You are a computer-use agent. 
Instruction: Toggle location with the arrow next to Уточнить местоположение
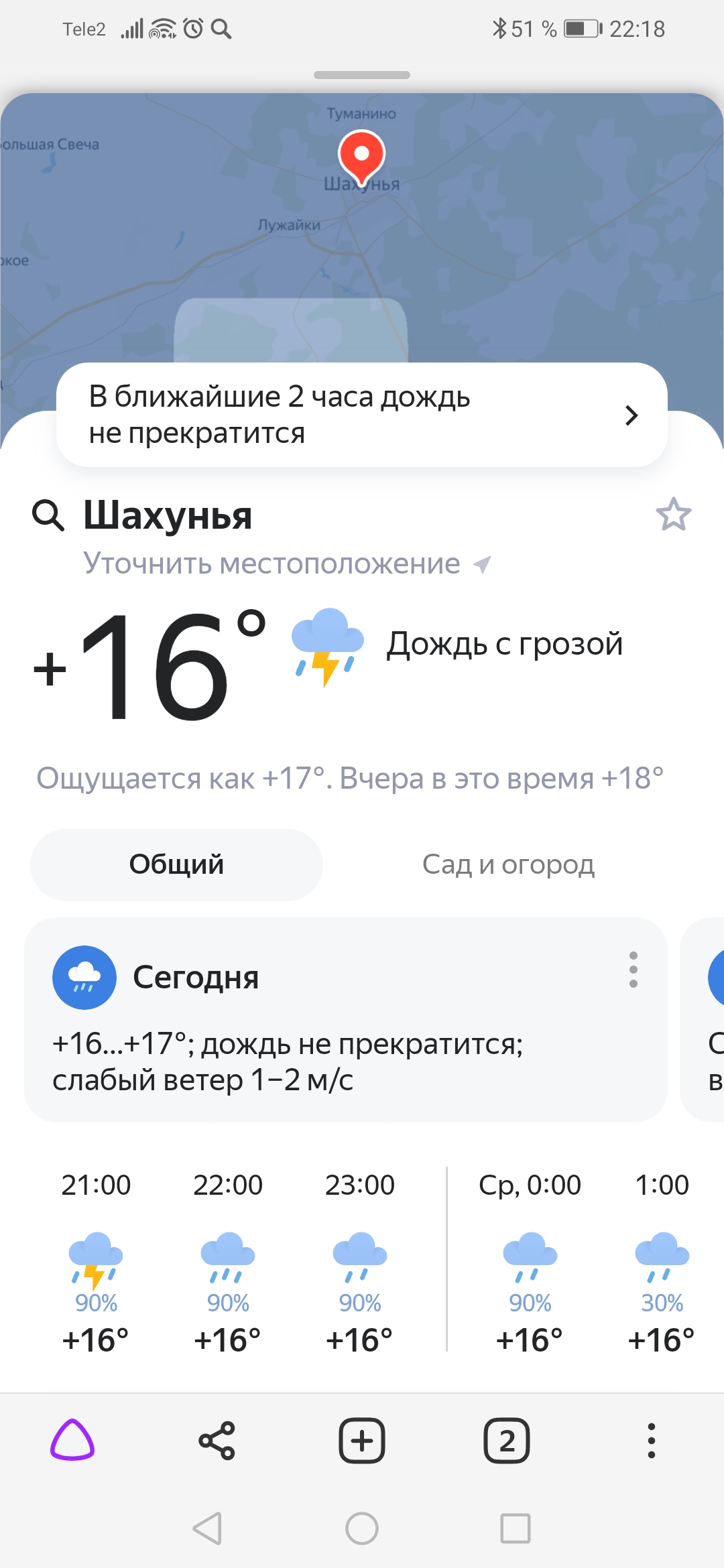tap(480, 564)
